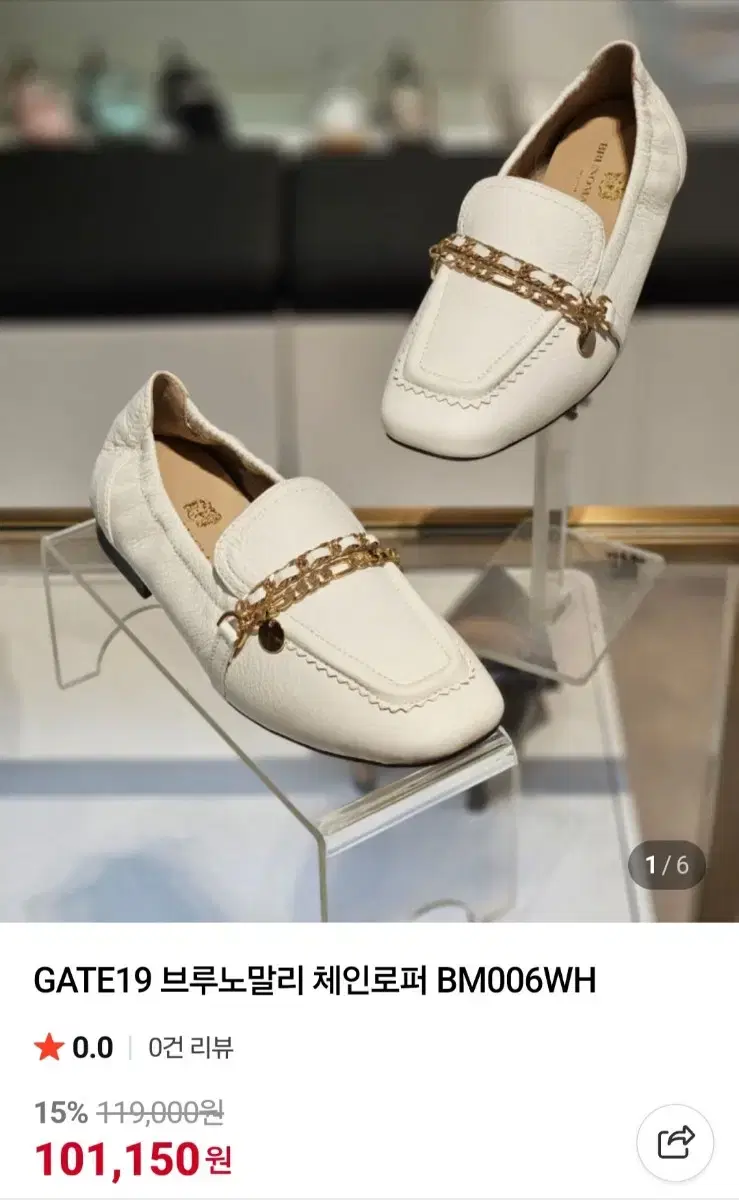Viewport: 739px width, 1200px height.
Task: Tap the main product image to enlarge it
Action: click(370, 460)
